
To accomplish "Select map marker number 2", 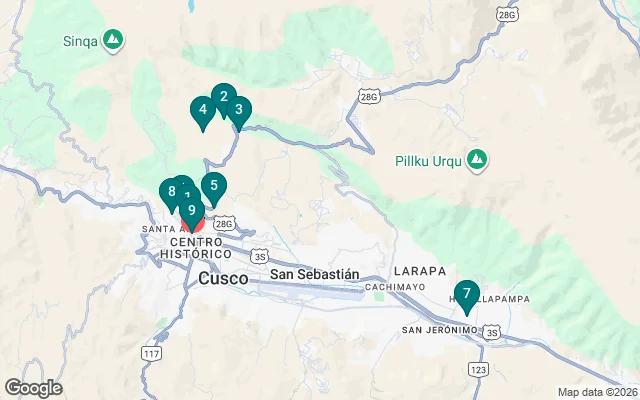I will (224, 95).
